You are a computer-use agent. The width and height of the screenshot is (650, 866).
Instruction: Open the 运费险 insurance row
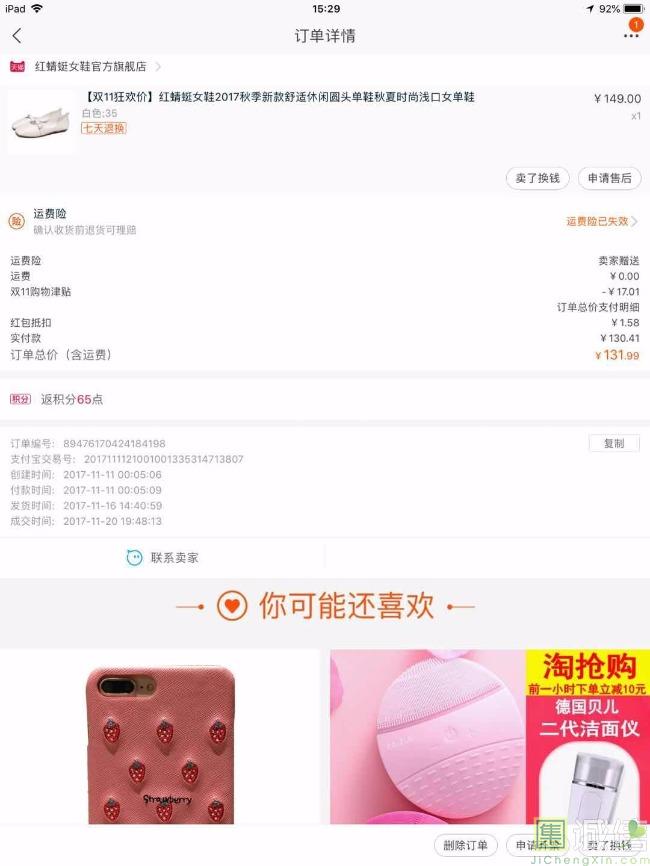click(320, 221)
